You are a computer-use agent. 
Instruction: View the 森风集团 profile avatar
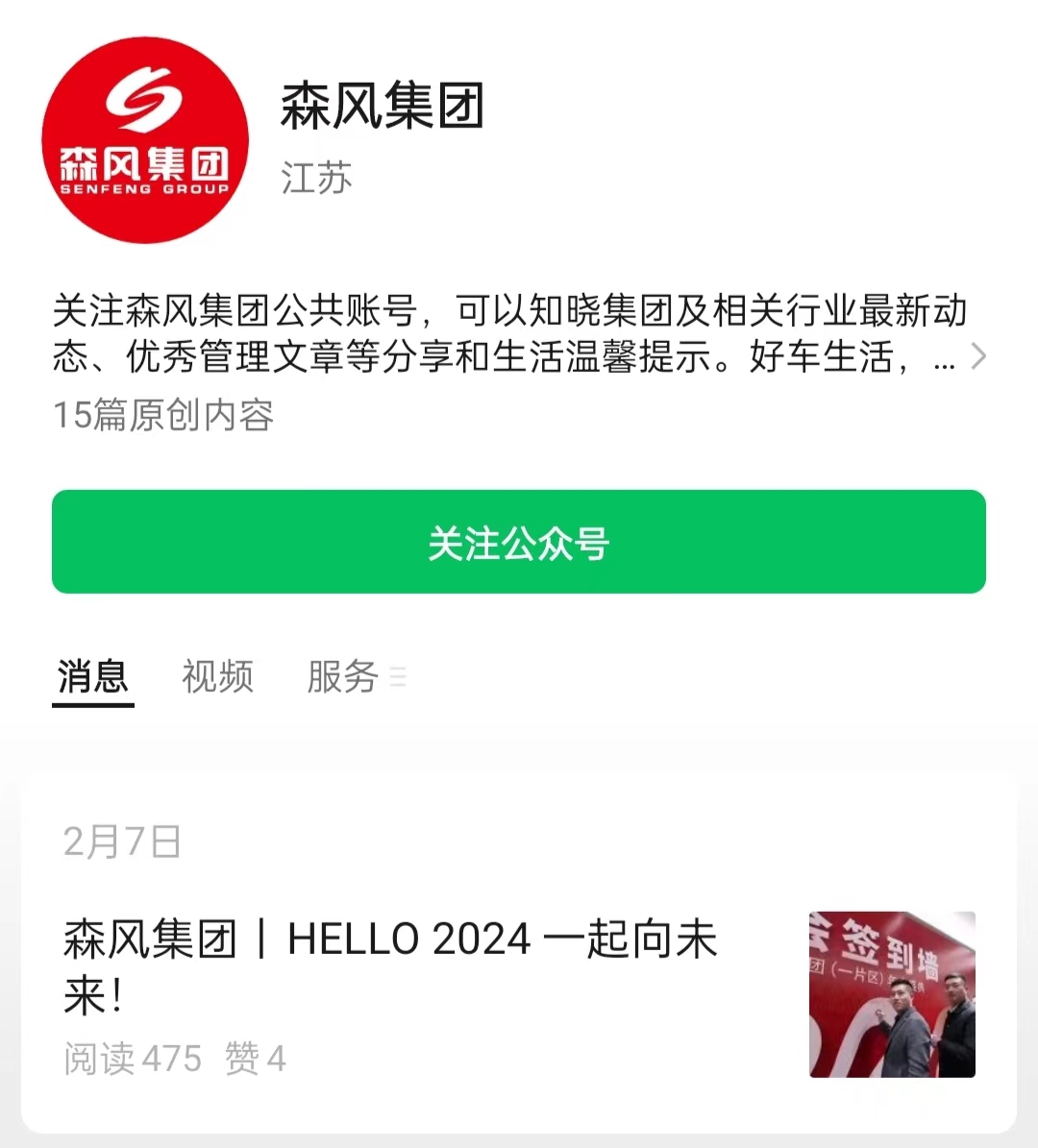pos(145,140)
